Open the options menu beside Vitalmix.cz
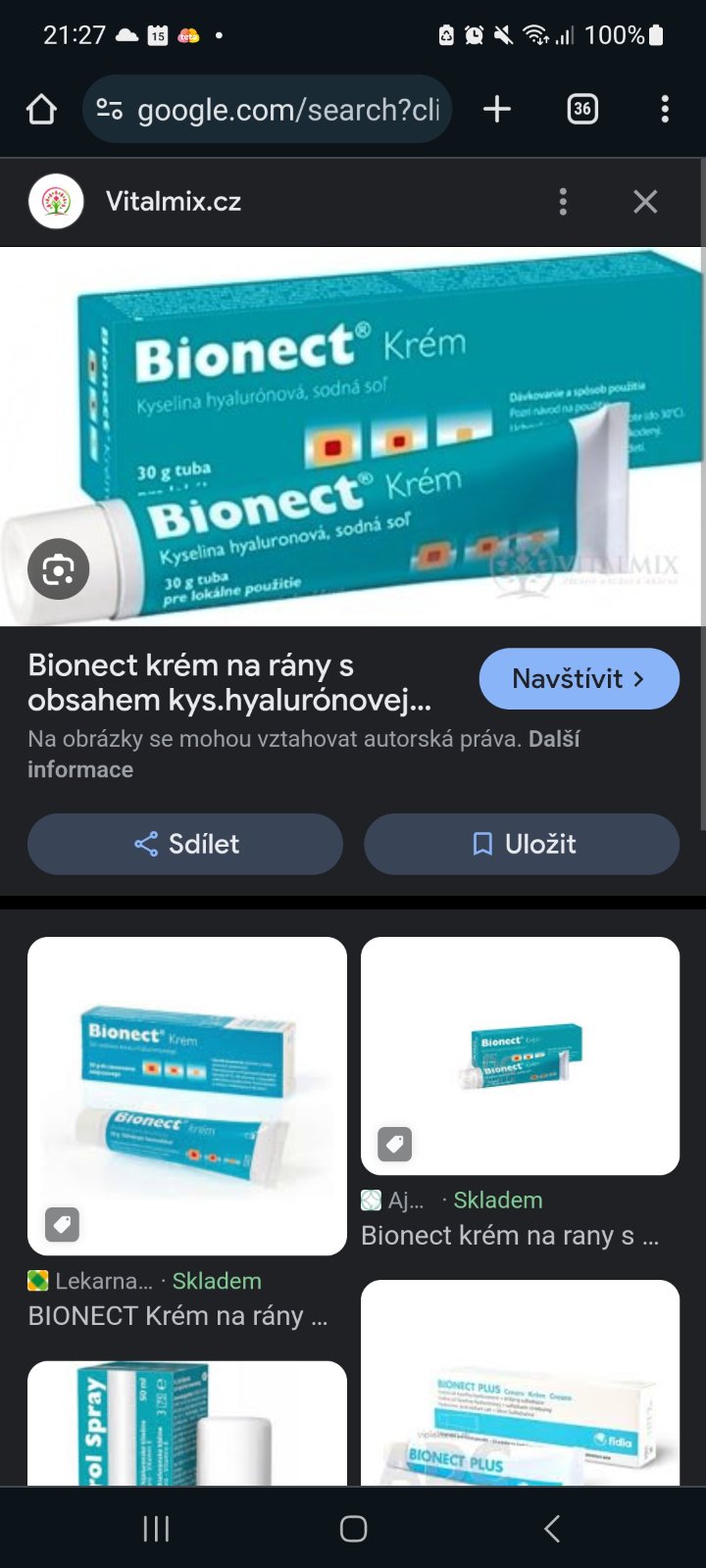The image size is (706, 1568). [563, 202]
